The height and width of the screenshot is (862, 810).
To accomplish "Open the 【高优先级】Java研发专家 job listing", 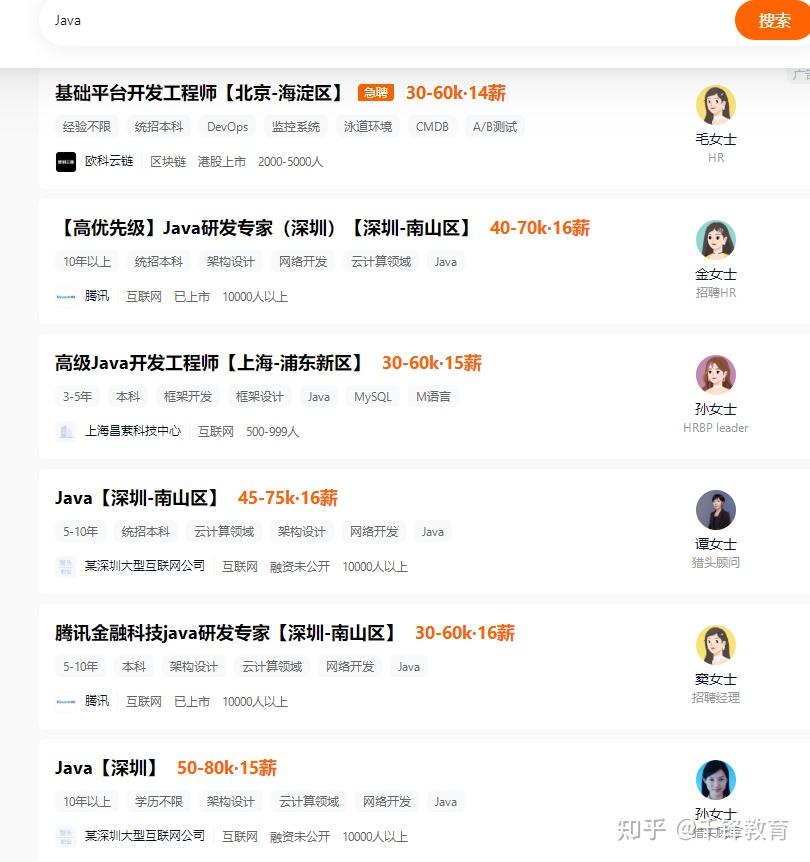I will point(263,228).
